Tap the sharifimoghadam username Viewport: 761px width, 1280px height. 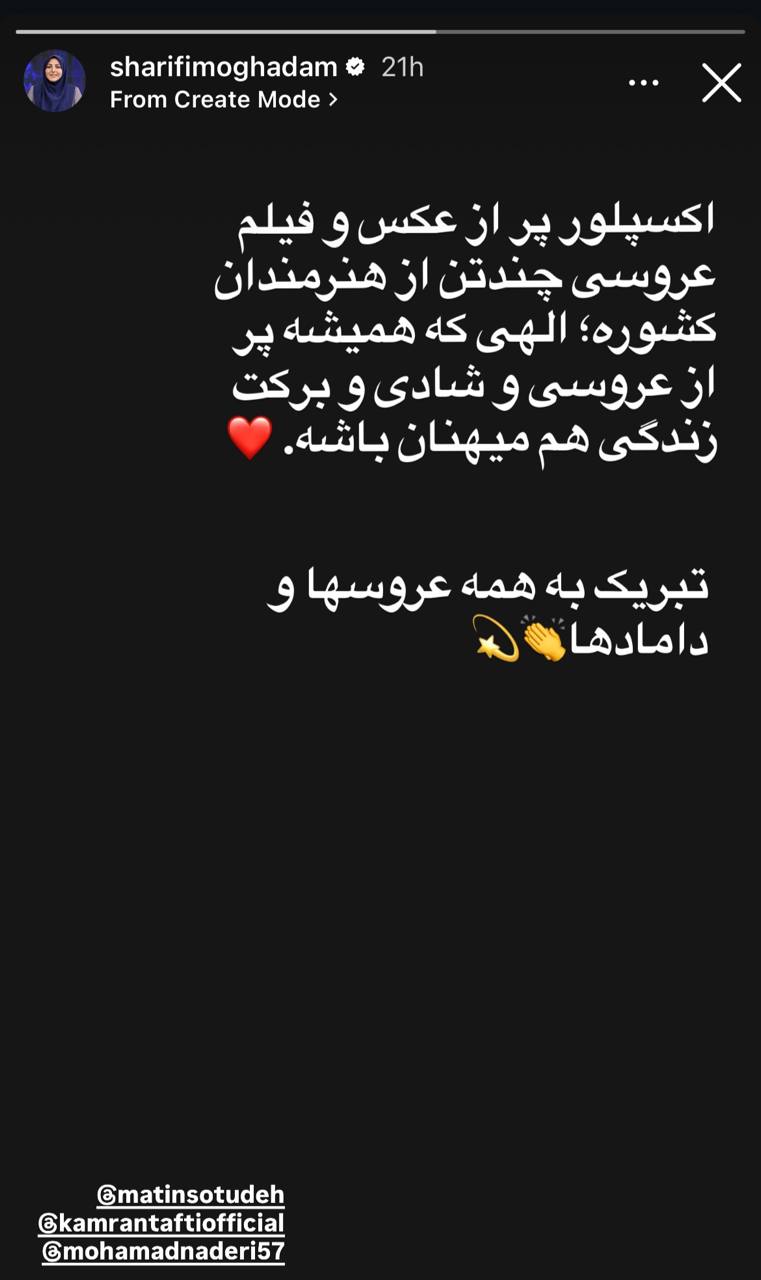[x=223, y=67]
